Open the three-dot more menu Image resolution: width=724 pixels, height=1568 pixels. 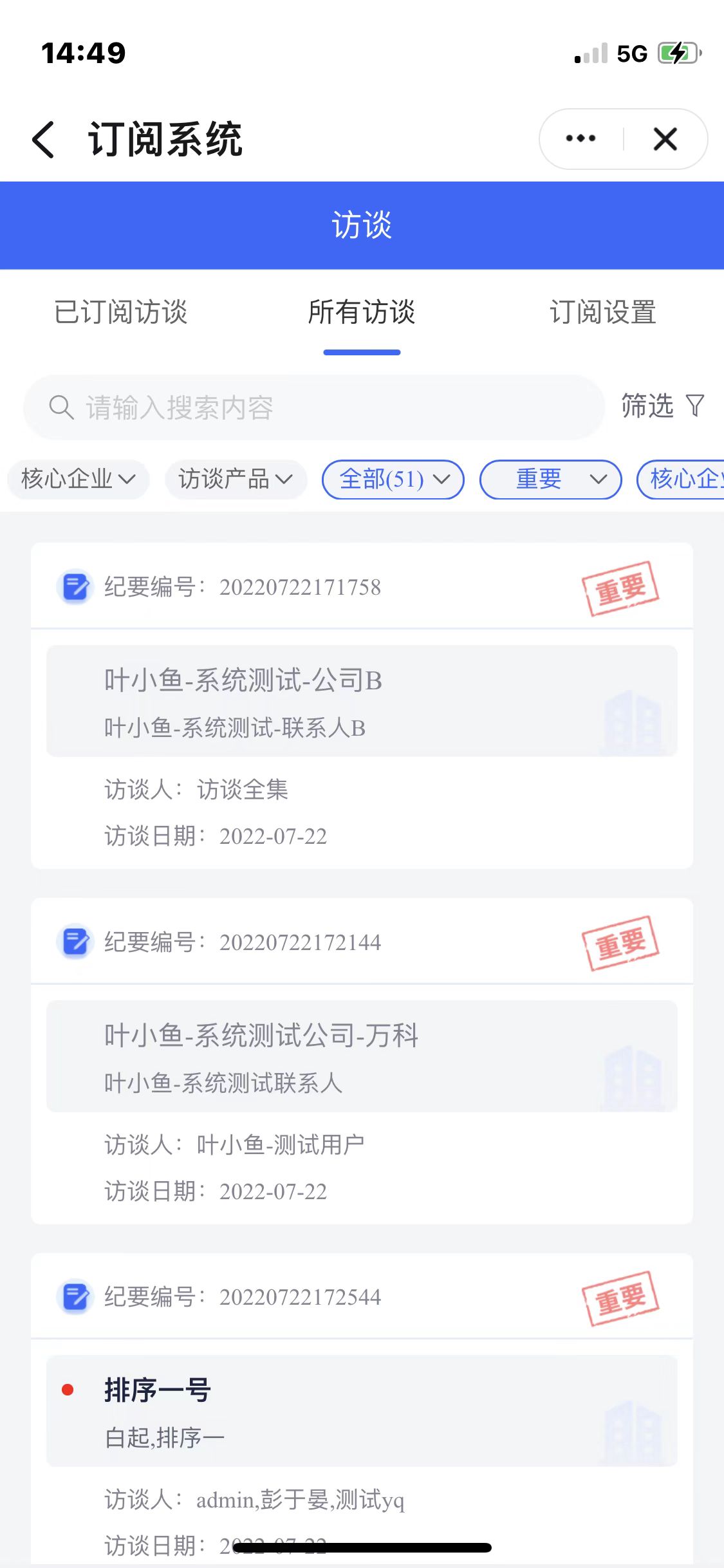[580, 138]
